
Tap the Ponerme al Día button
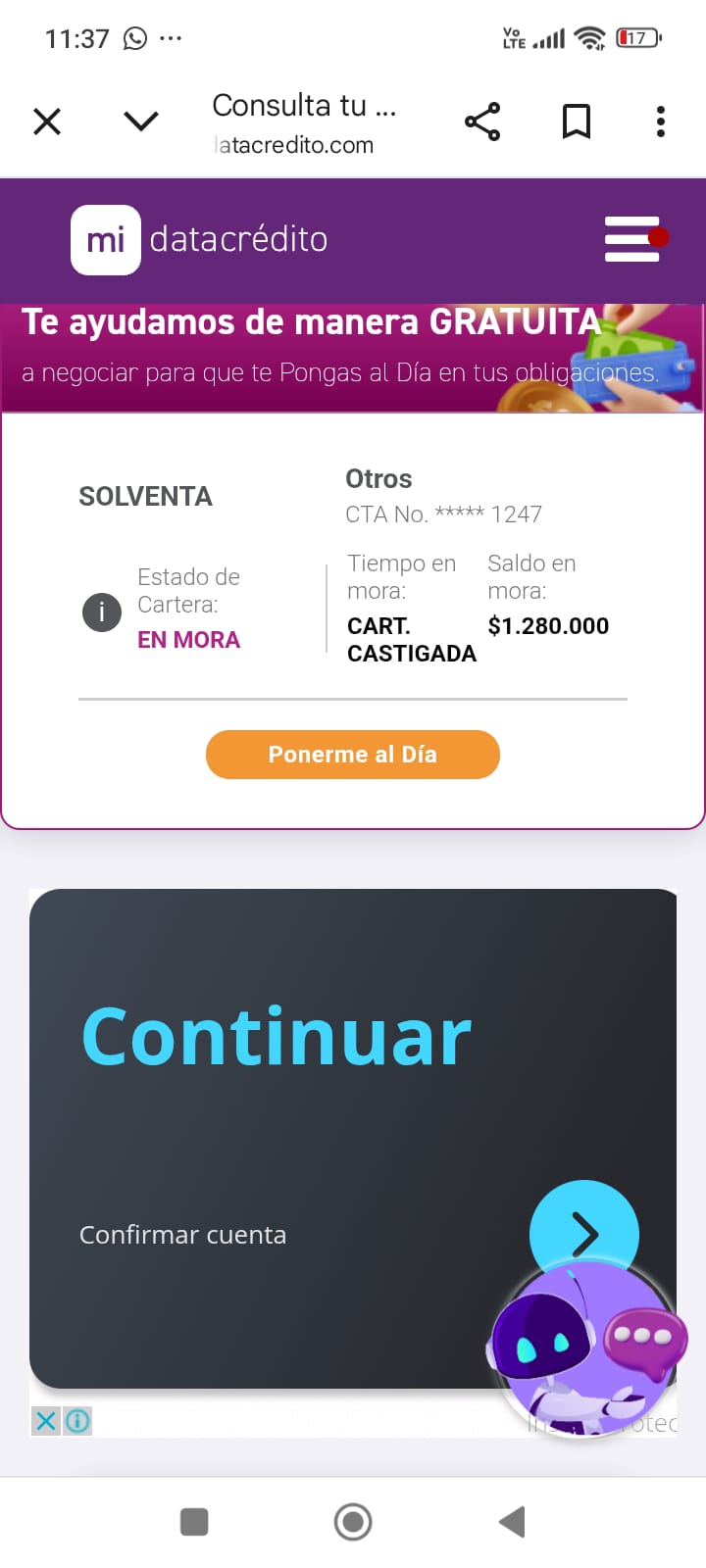pyautogui.click(x=353, y=755)
